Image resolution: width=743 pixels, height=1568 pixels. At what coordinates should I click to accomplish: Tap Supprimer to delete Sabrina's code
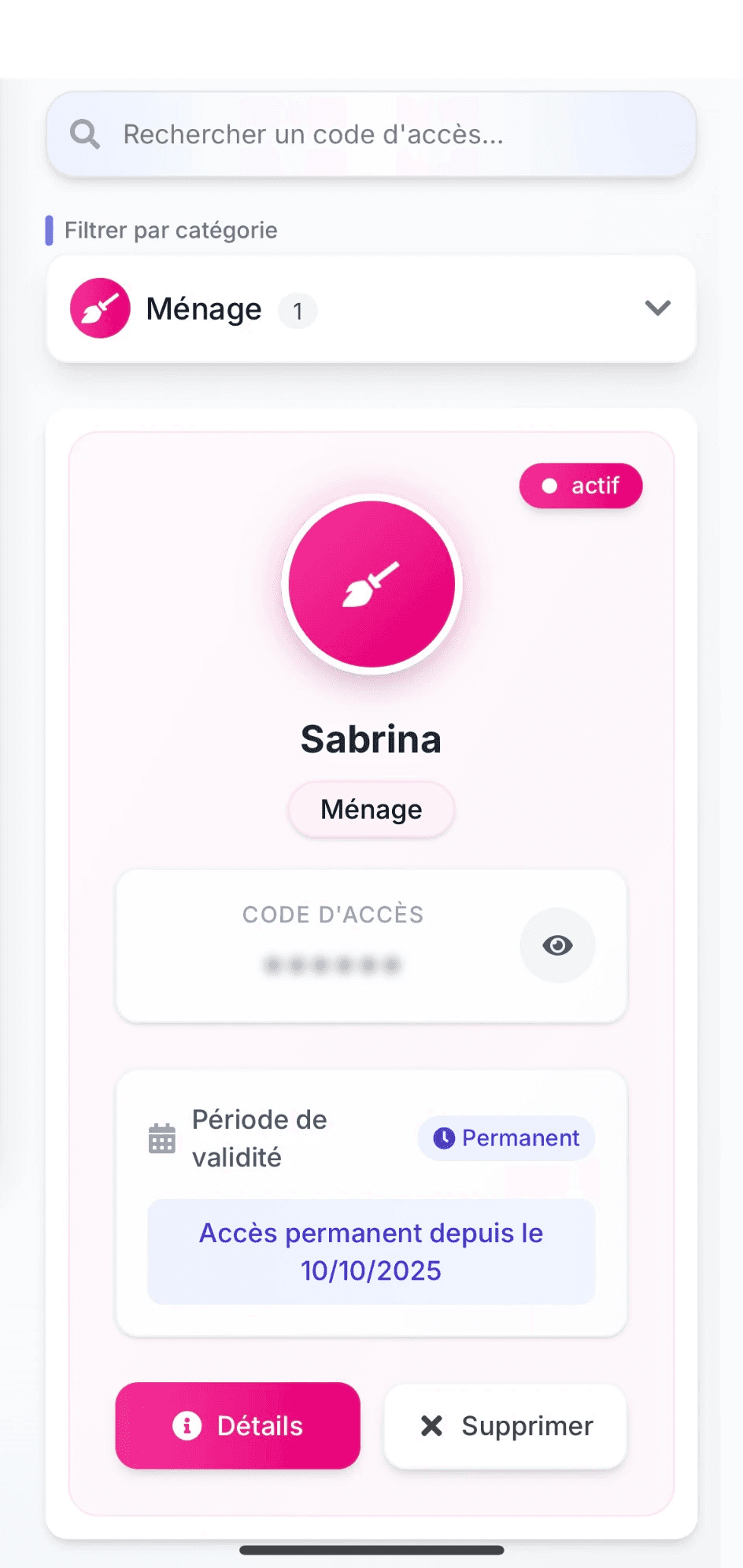[505, 1426]
